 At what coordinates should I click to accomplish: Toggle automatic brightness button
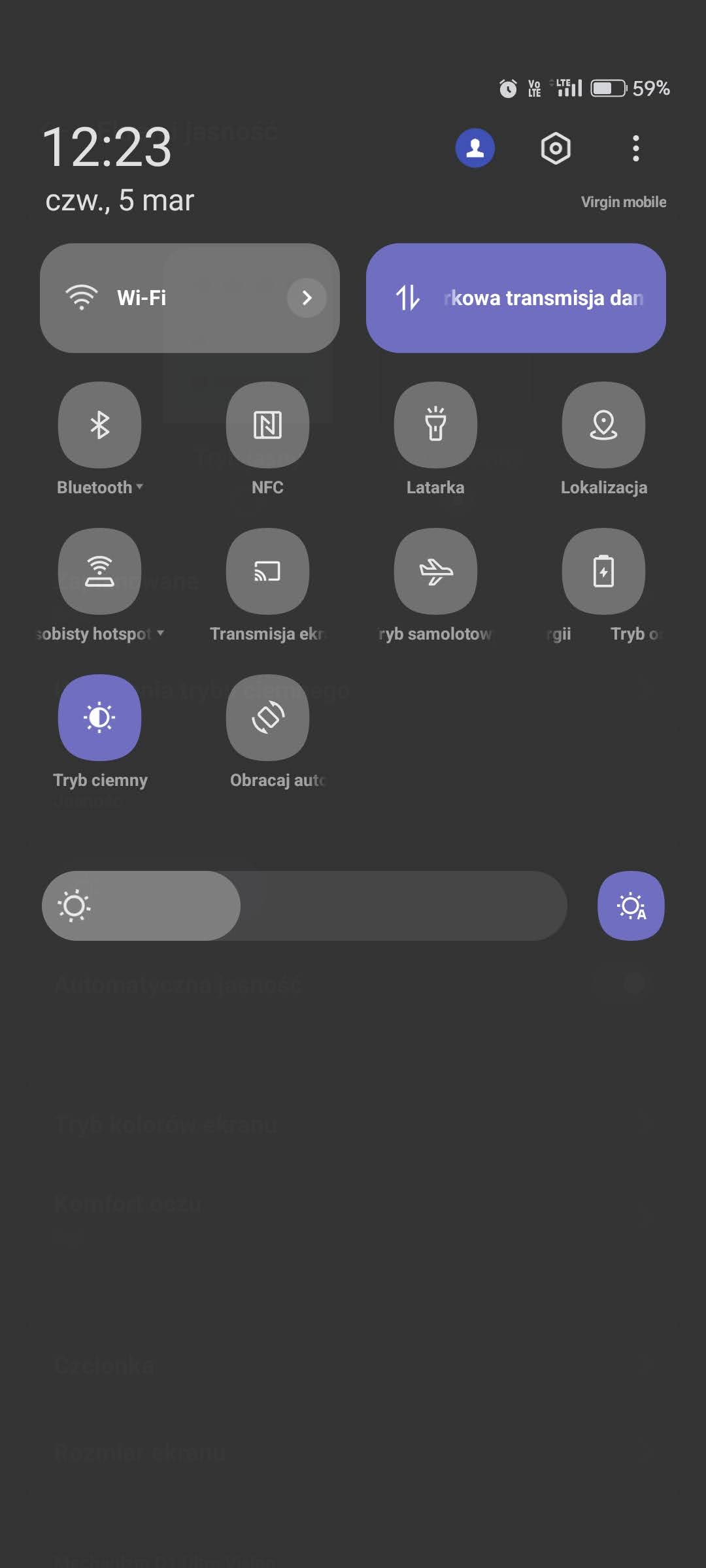pyautogui.click(x=631, y=906)
